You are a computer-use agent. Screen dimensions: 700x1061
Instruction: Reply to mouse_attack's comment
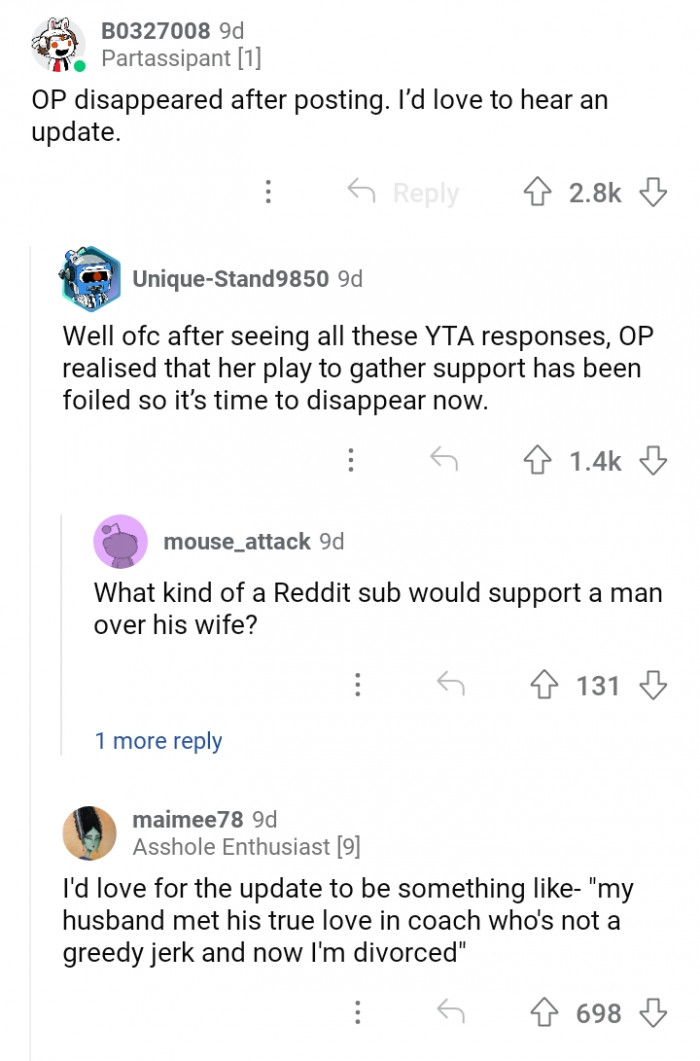tap(451, 685)
